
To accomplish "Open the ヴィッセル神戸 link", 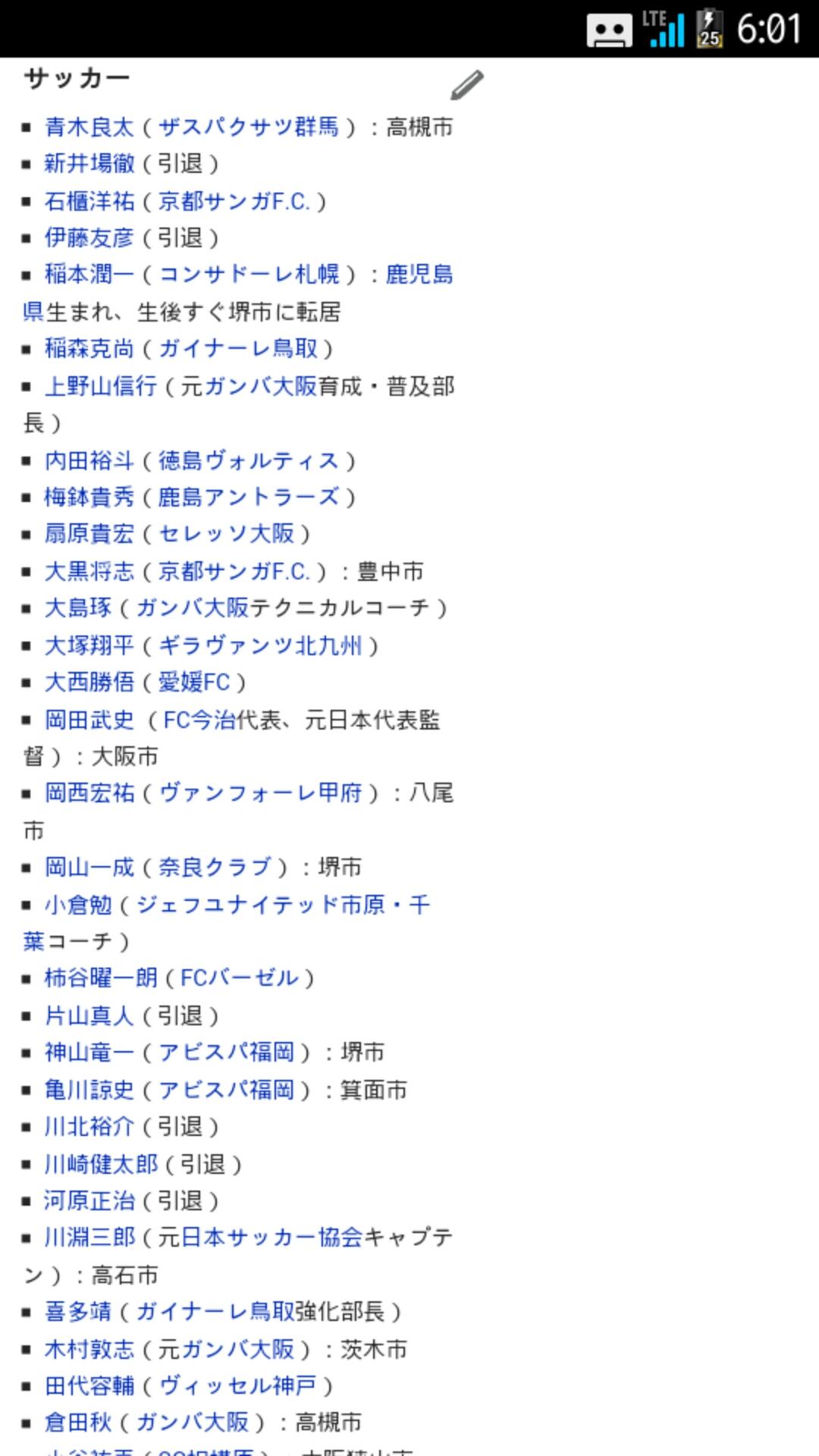I will pos(237,1386).
